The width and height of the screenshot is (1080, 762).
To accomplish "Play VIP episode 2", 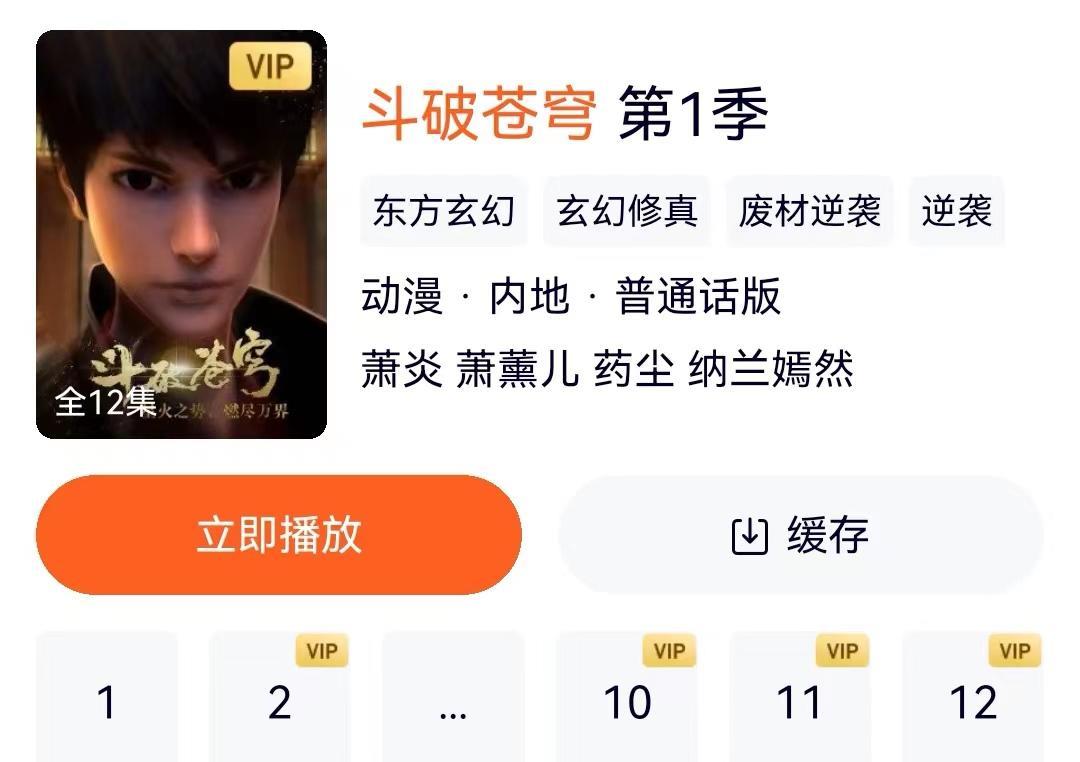I will click(280, 702).
